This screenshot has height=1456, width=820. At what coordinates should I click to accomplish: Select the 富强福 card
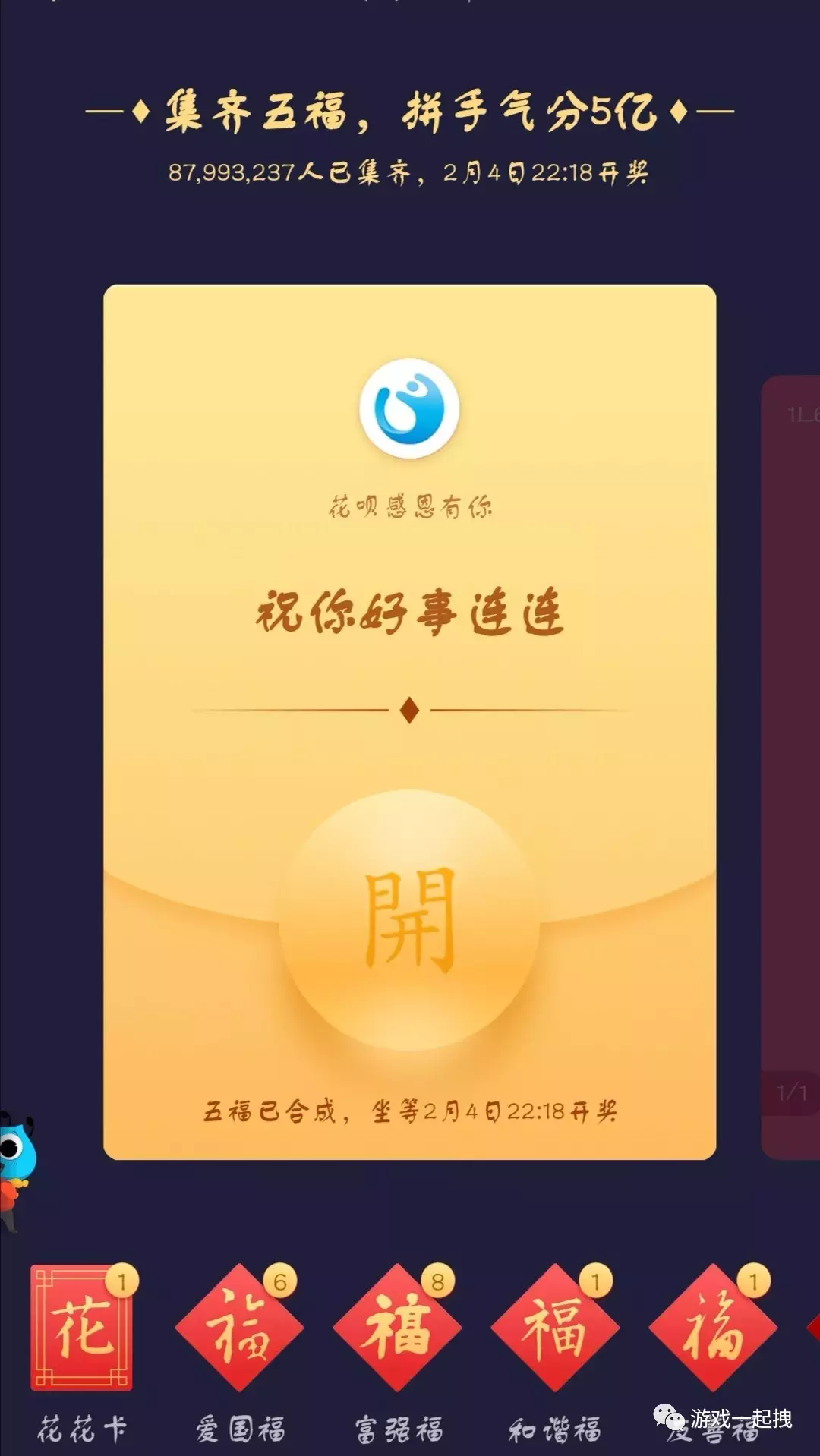click(397, 1328)
